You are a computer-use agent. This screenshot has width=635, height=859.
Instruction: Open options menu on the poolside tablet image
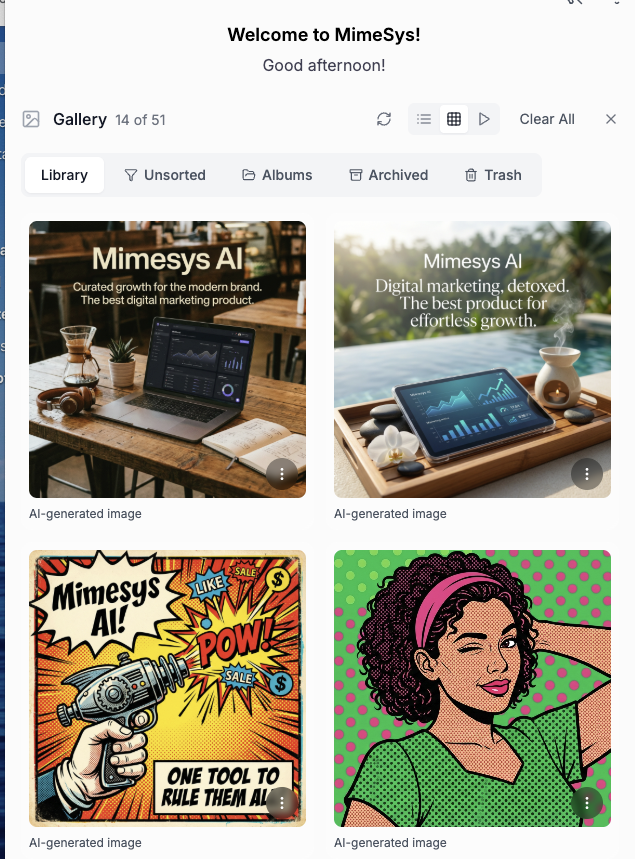587,474
